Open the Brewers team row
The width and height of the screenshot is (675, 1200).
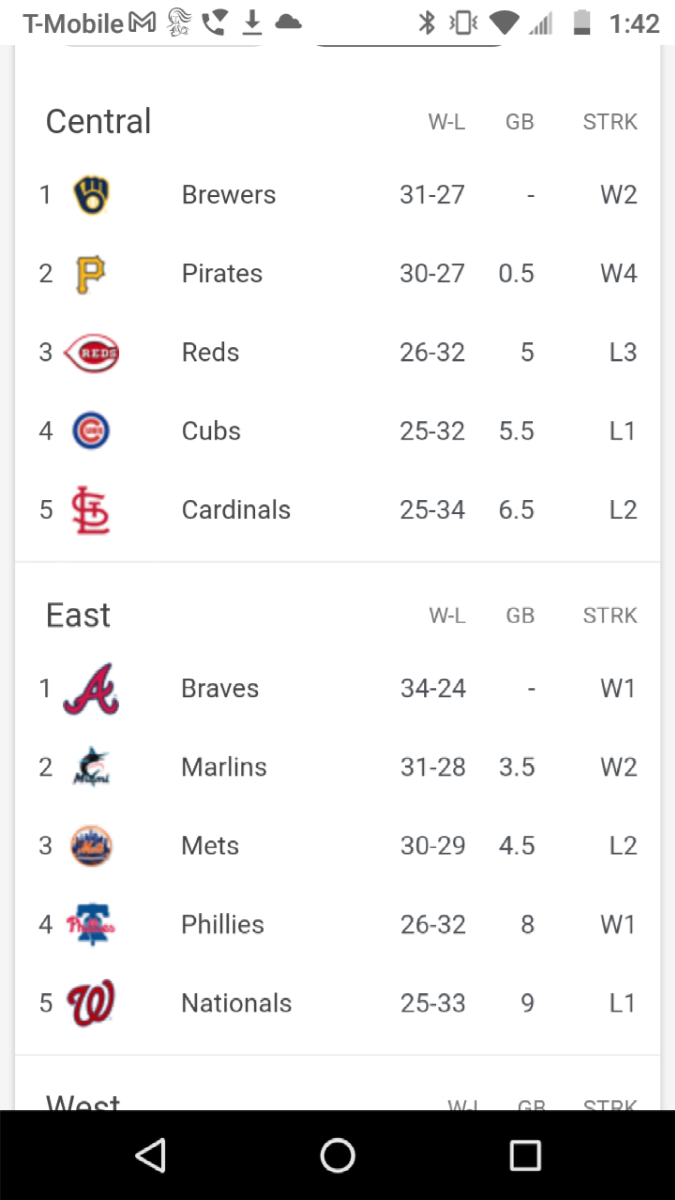click(x=337, y=194)
